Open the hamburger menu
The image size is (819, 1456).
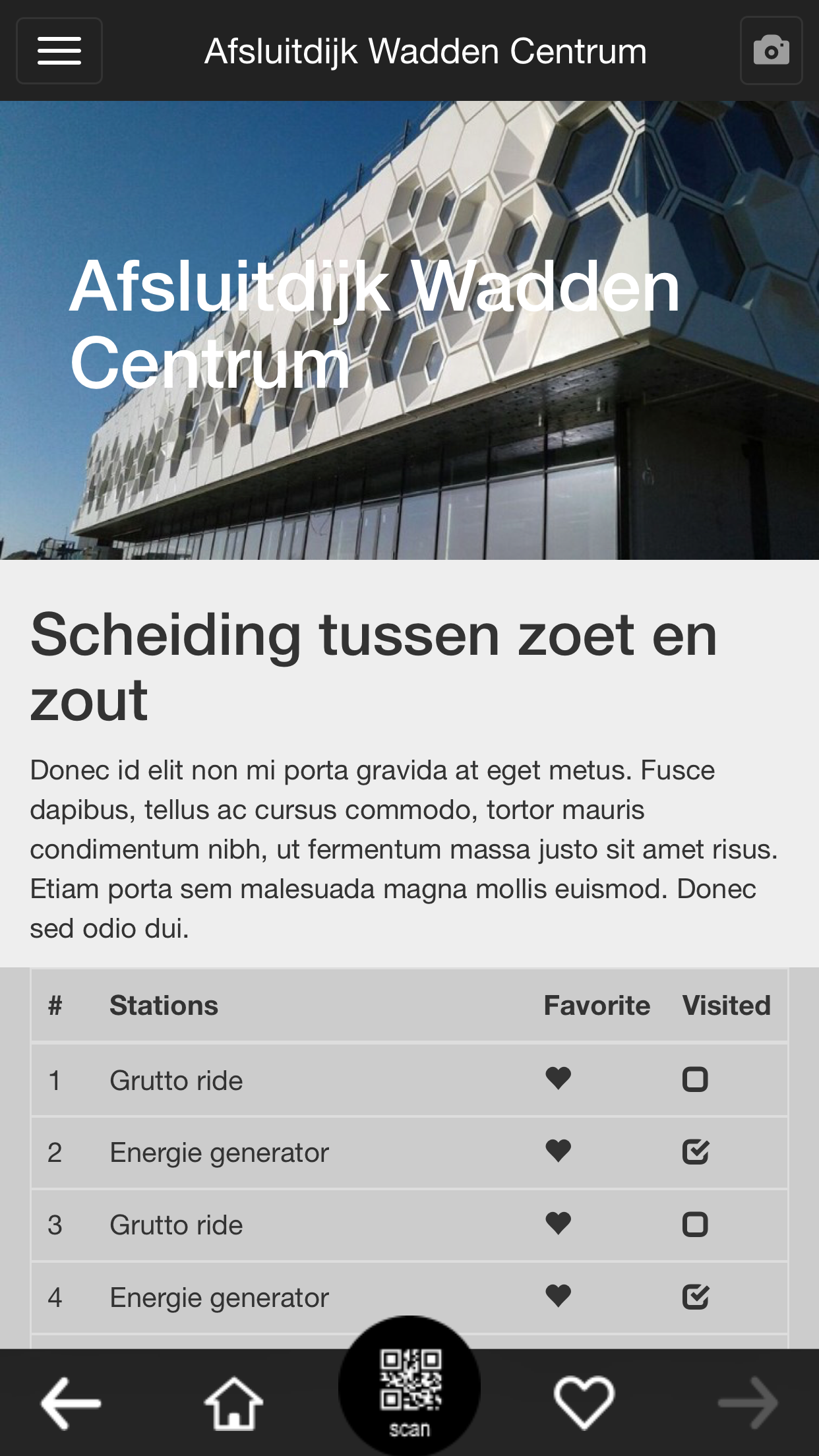pyautogui.click(x=59, y=51)
